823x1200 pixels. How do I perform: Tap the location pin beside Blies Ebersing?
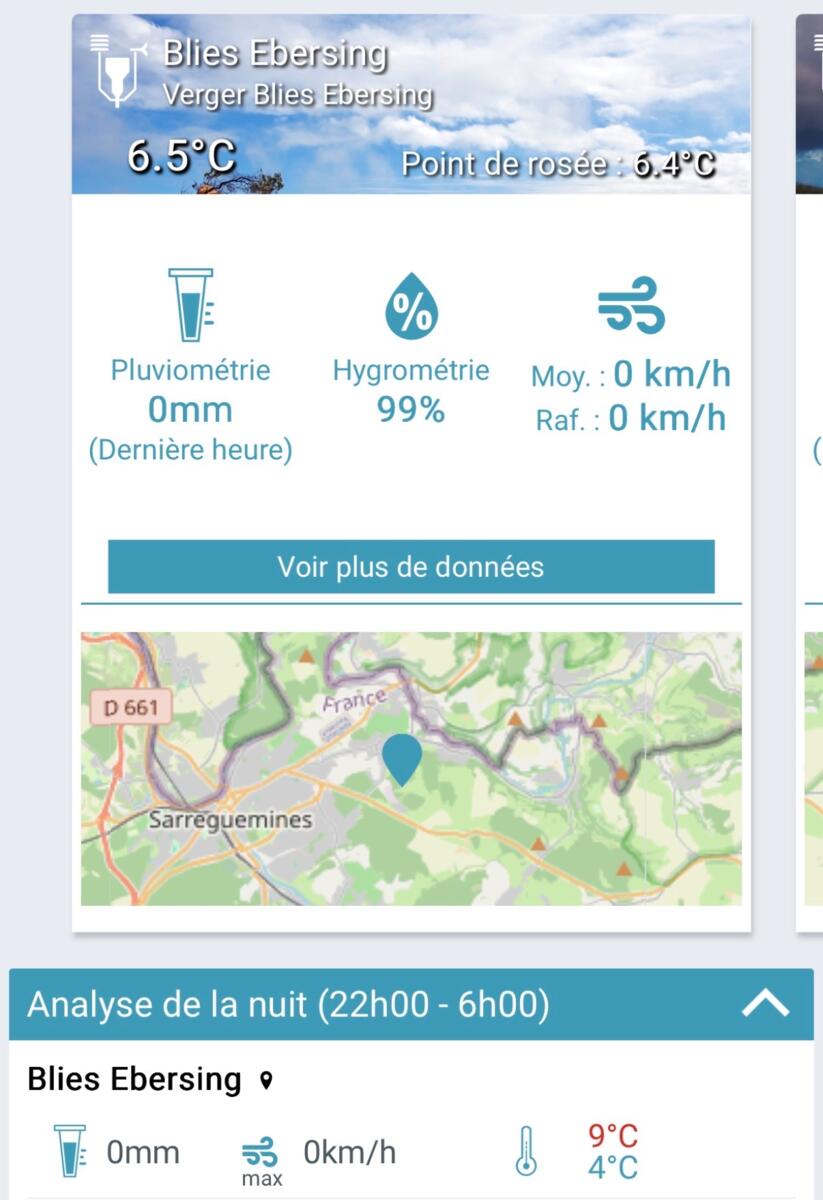(265, 1080)
